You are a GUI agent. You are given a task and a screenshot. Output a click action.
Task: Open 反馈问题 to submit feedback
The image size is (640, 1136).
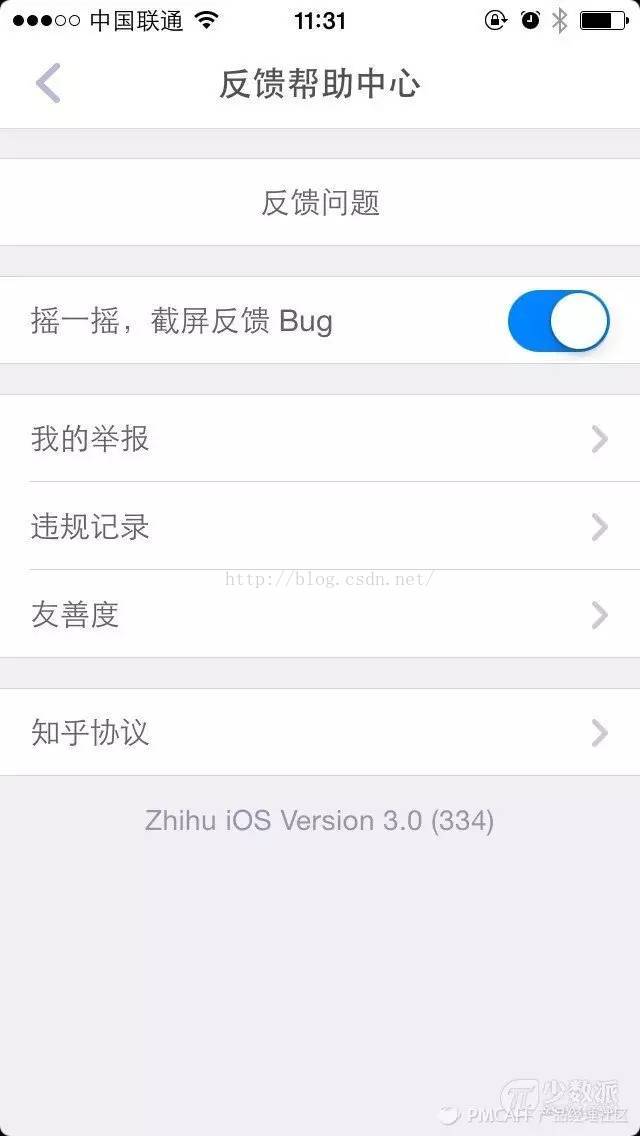coord(320,202)
